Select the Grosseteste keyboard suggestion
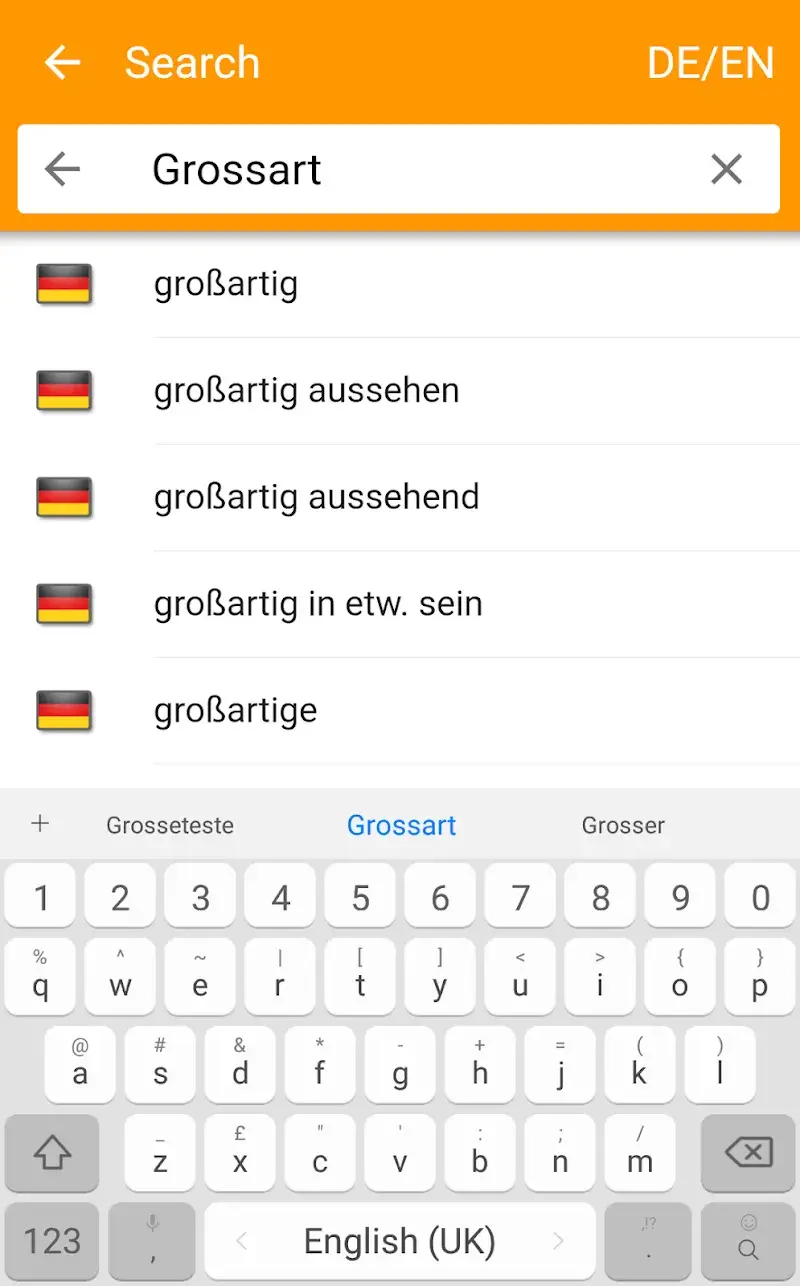This screenshot has height=1286, width=800. point(169,825)
